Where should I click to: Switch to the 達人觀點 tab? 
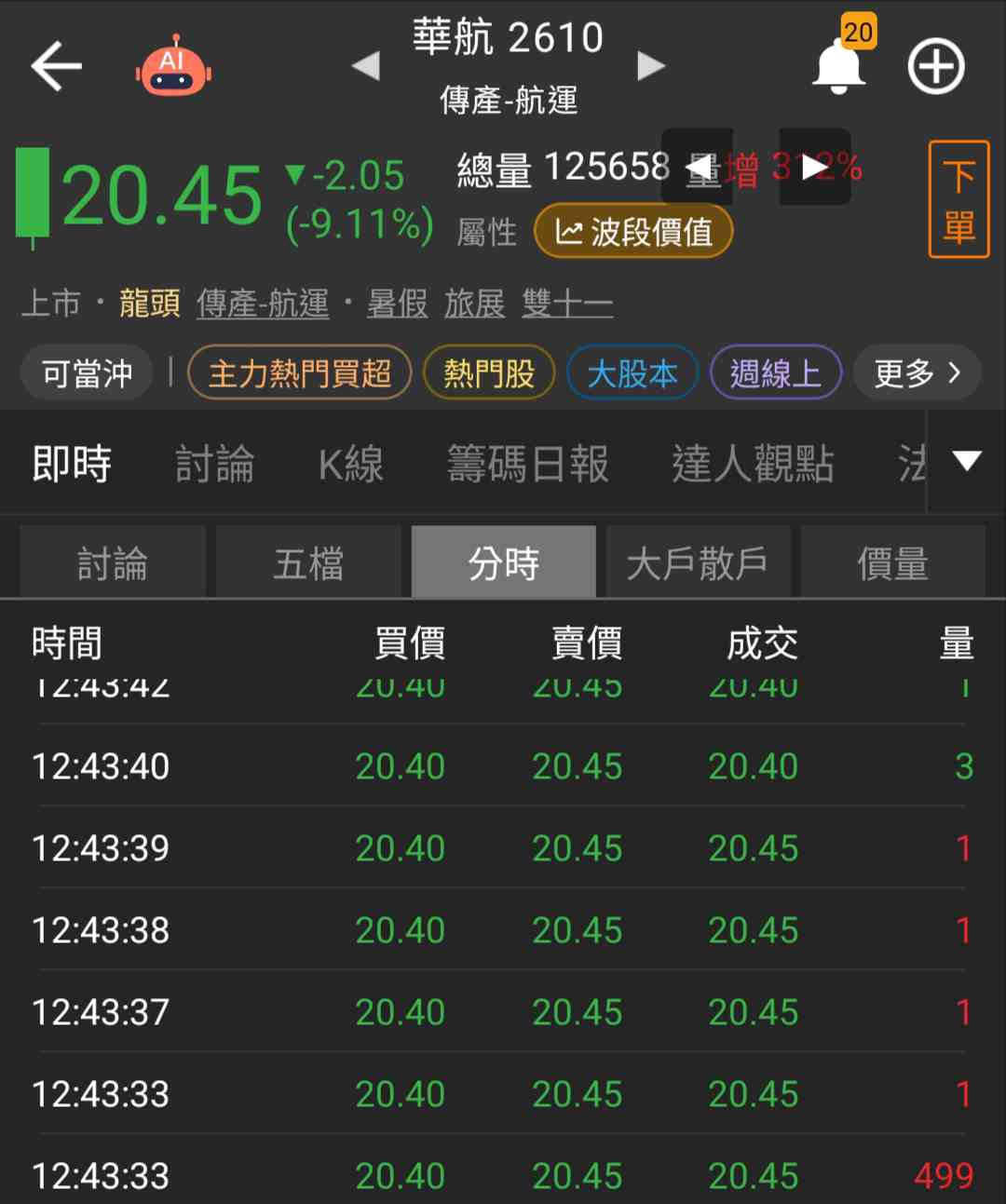click(x=753, y=464)
